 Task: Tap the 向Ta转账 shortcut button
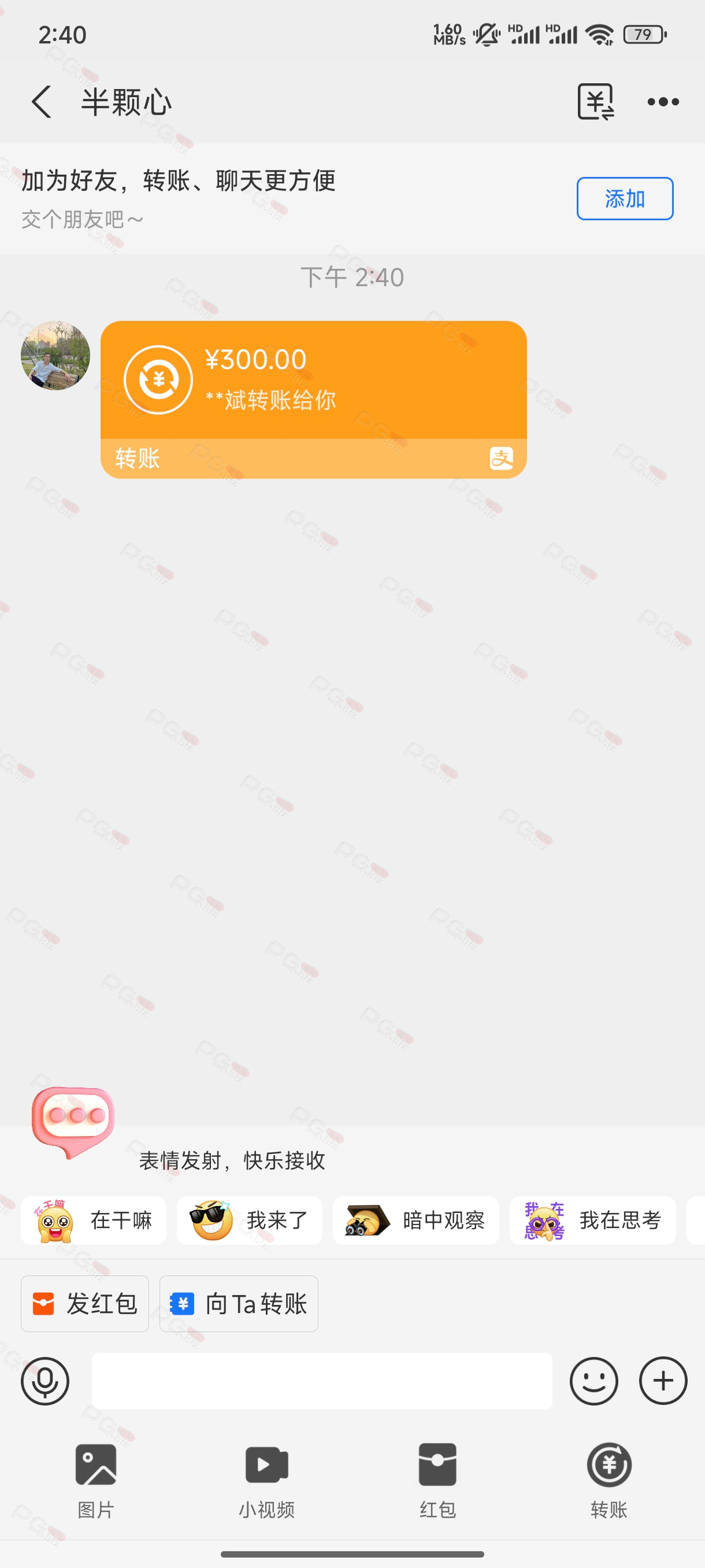239,1303
